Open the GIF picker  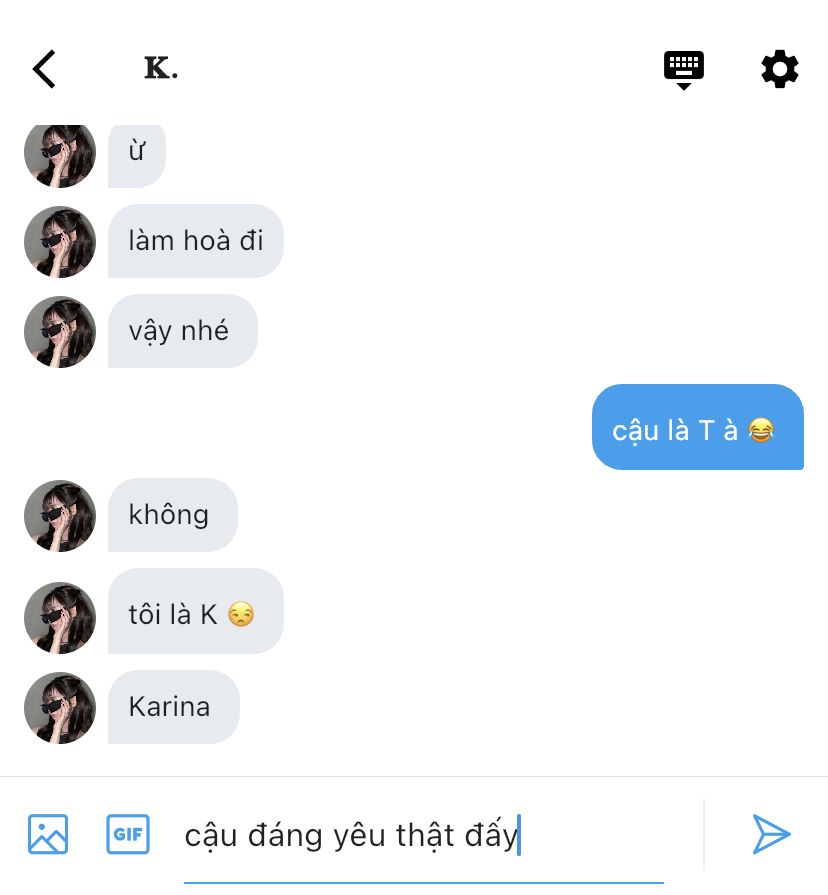click(128, 834)
